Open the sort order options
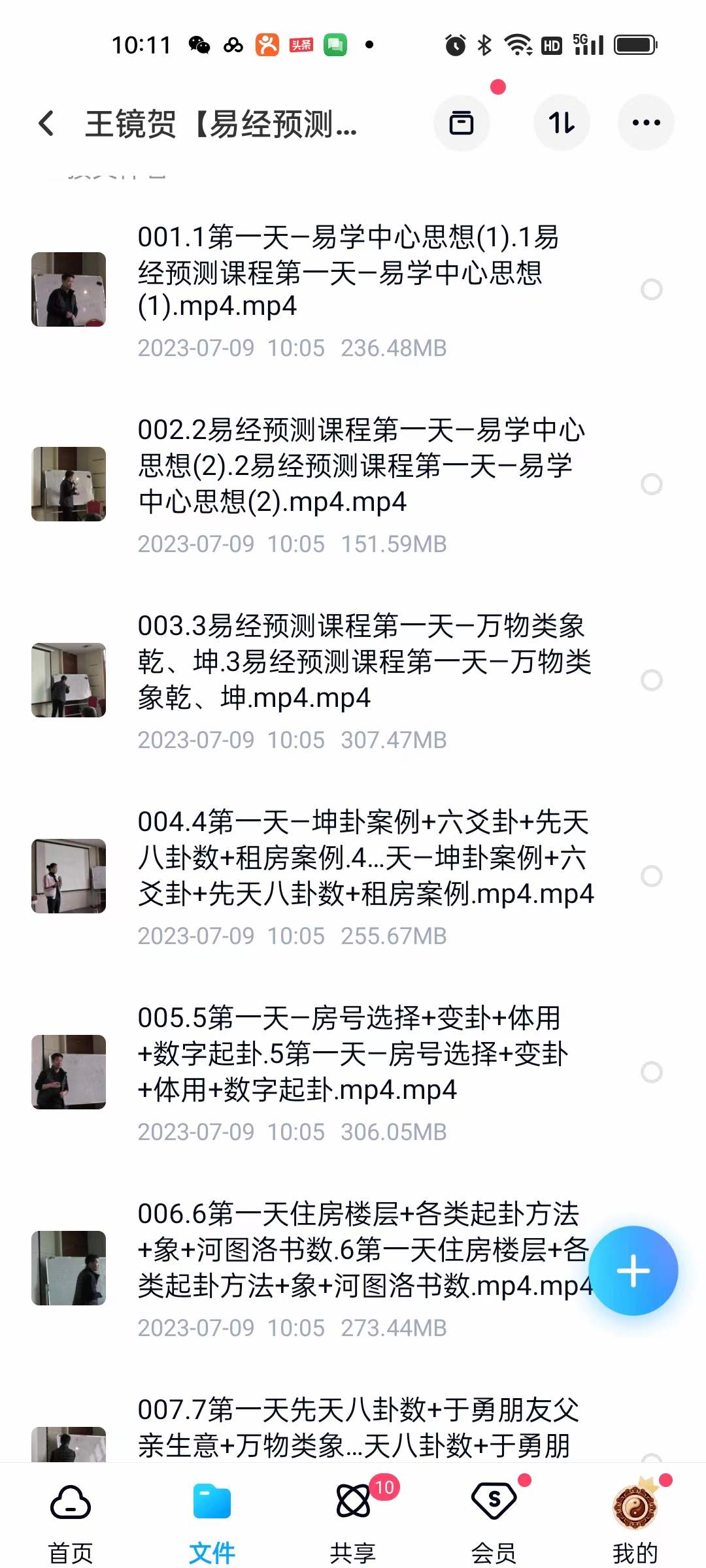 [x=562, y=123]
